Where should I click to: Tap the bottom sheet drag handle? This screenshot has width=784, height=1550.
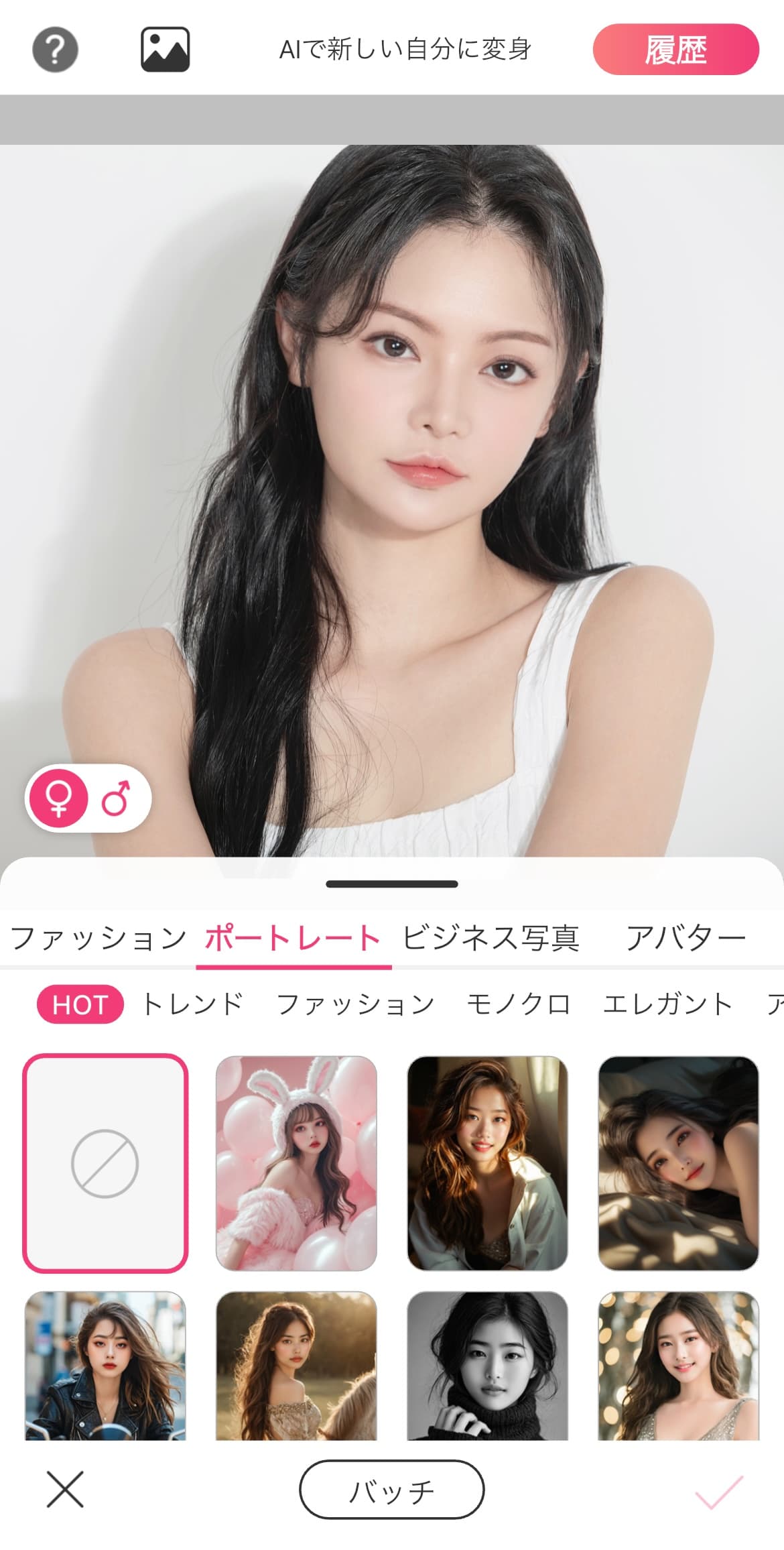coord(391,884)
